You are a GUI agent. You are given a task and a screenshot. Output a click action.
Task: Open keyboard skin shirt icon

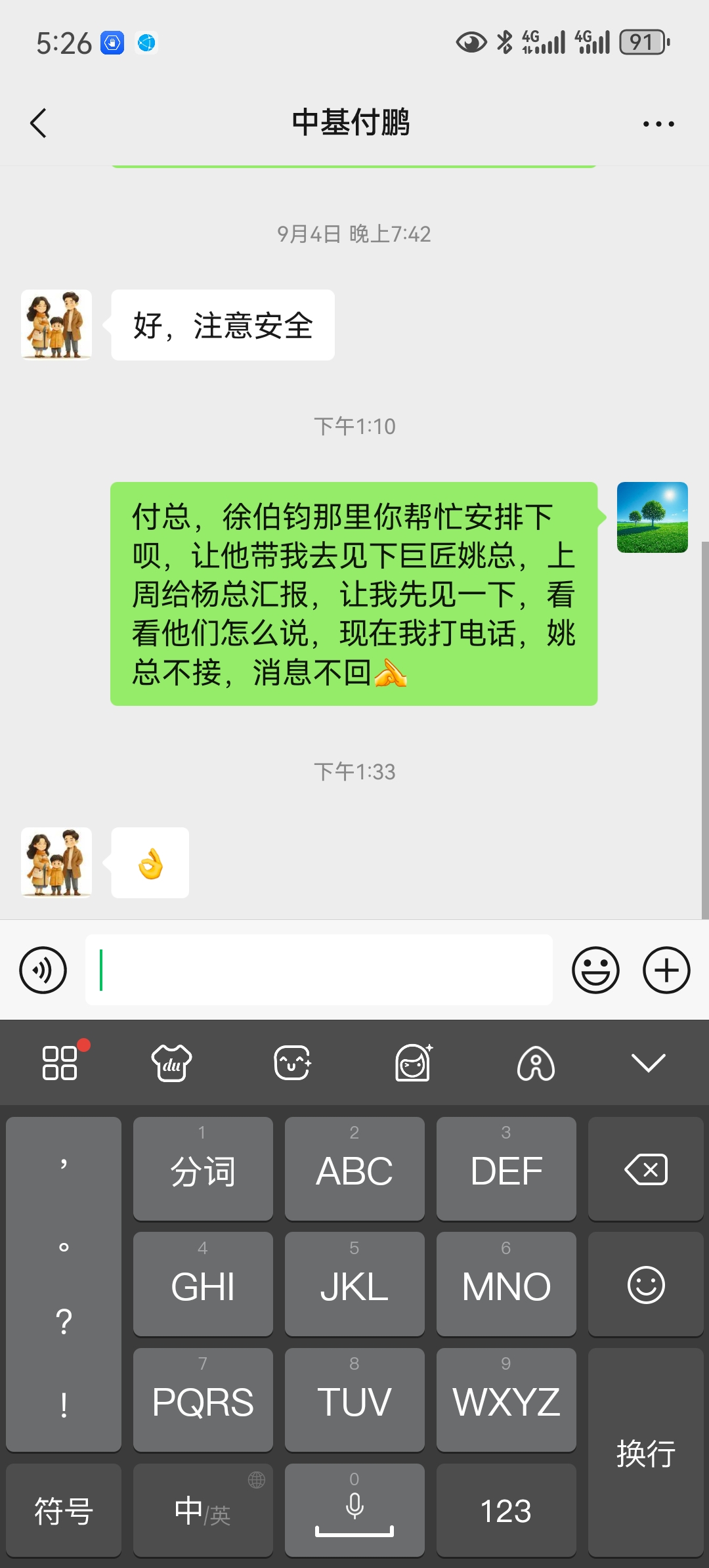pyautogui.click(x=171, y=1063)
